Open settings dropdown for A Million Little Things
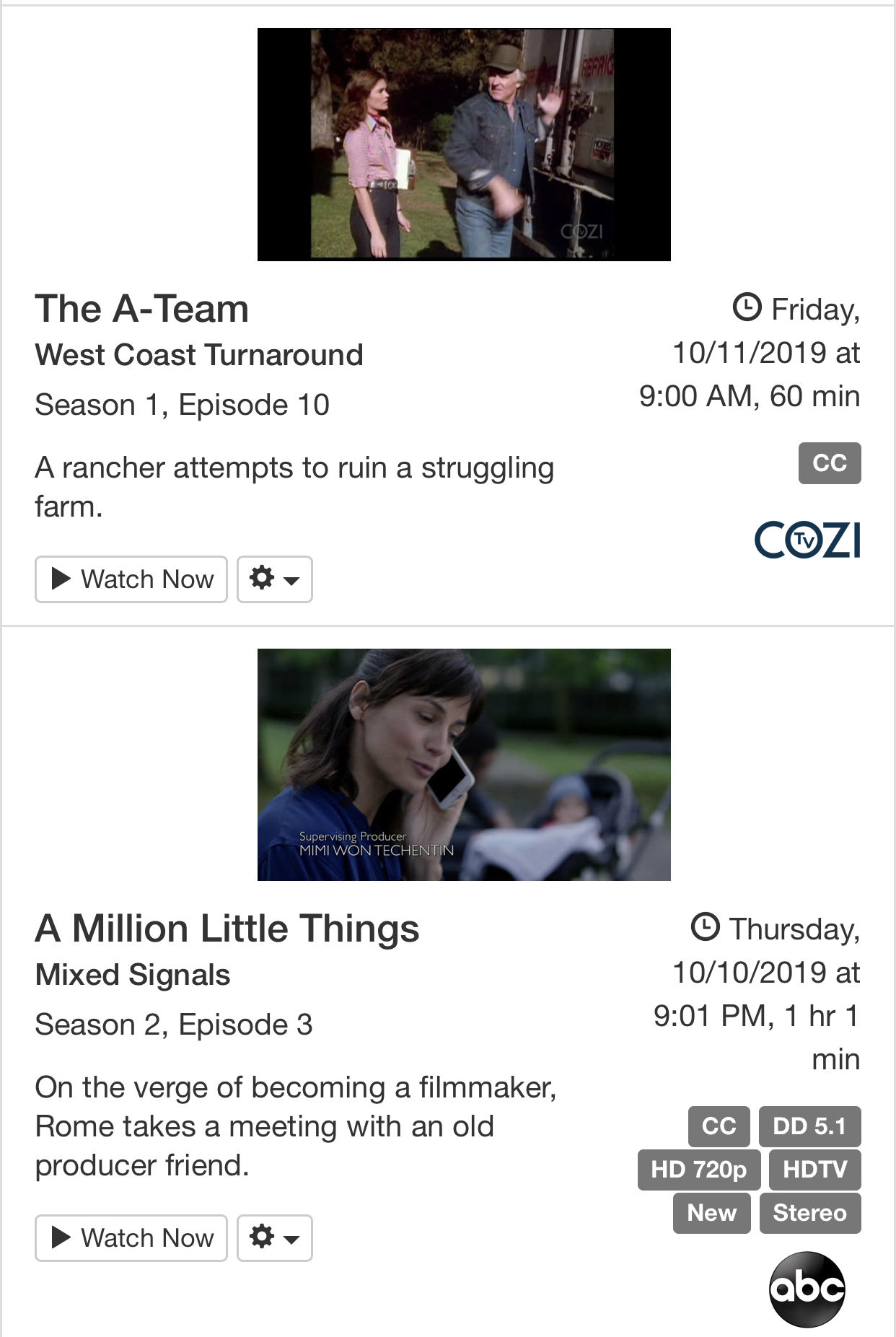The image size is (896, 1337). pyautogui.click(x=274, y=1237)
